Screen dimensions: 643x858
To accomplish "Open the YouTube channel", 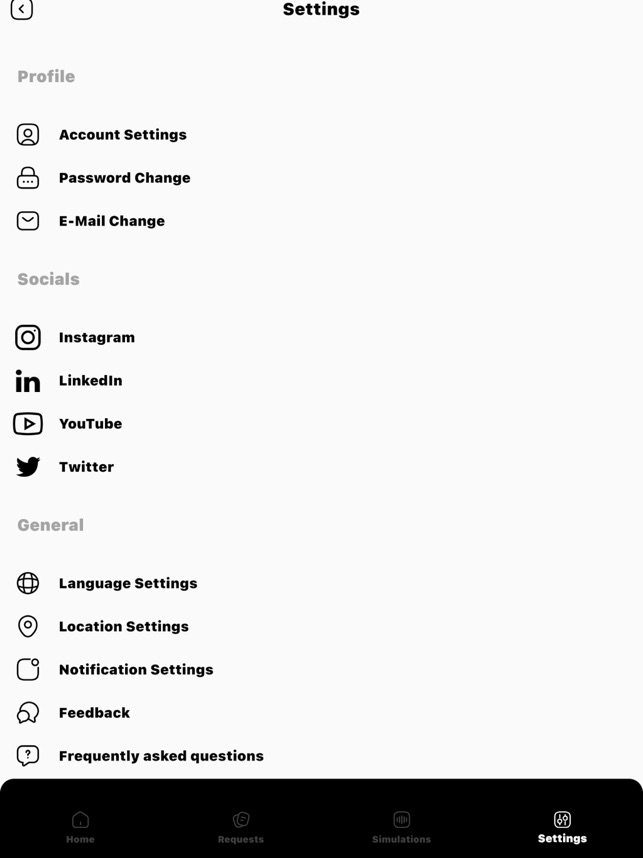I will pyautogui.click(x=90, y=424).
